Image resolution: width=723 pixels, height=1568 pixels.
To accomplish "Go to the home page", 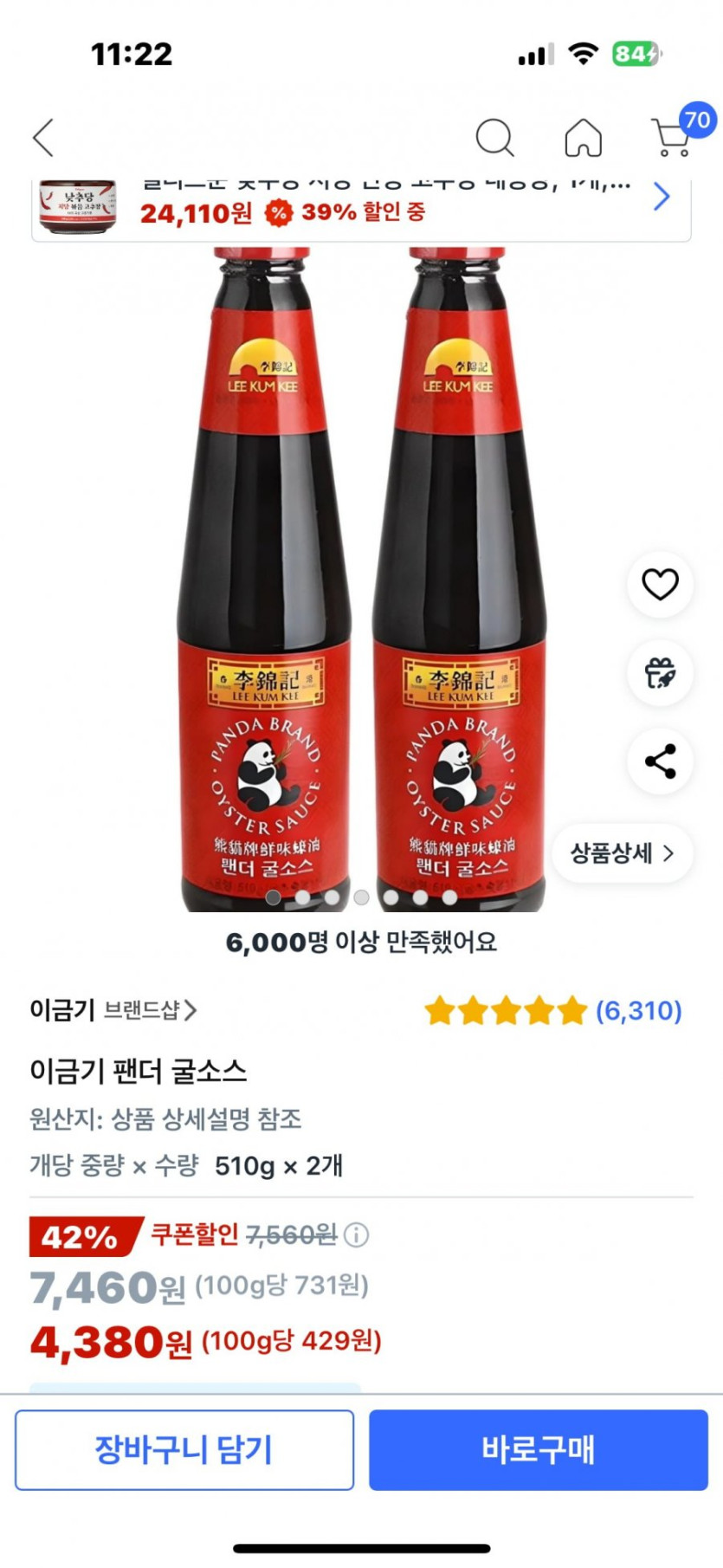I will (583, 138).
